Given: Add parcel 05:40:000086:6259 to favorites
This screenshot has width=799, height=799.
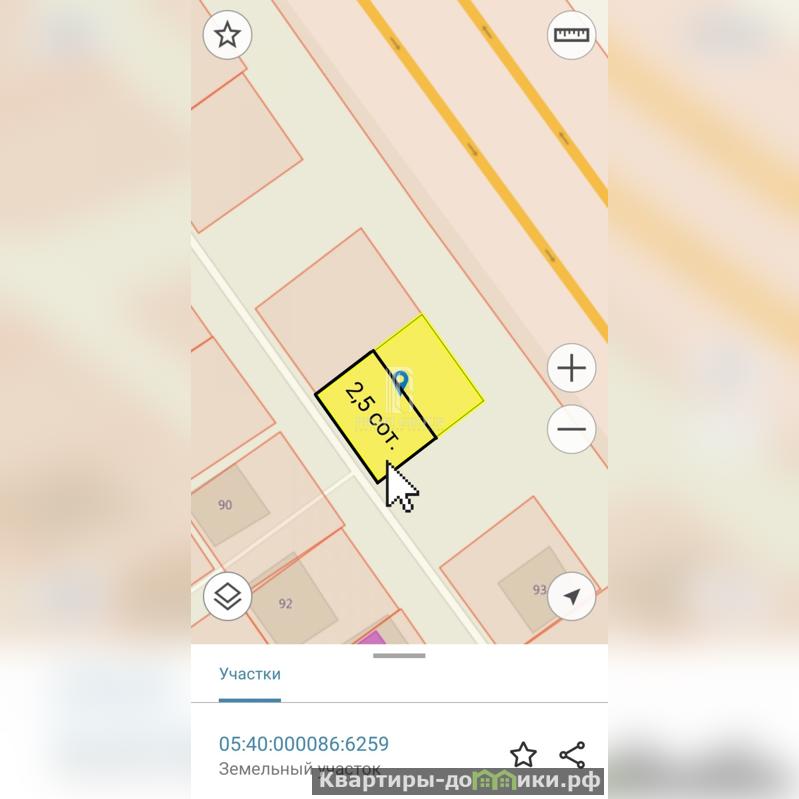Looking at the screenshot, I should (x=523, y=754).
